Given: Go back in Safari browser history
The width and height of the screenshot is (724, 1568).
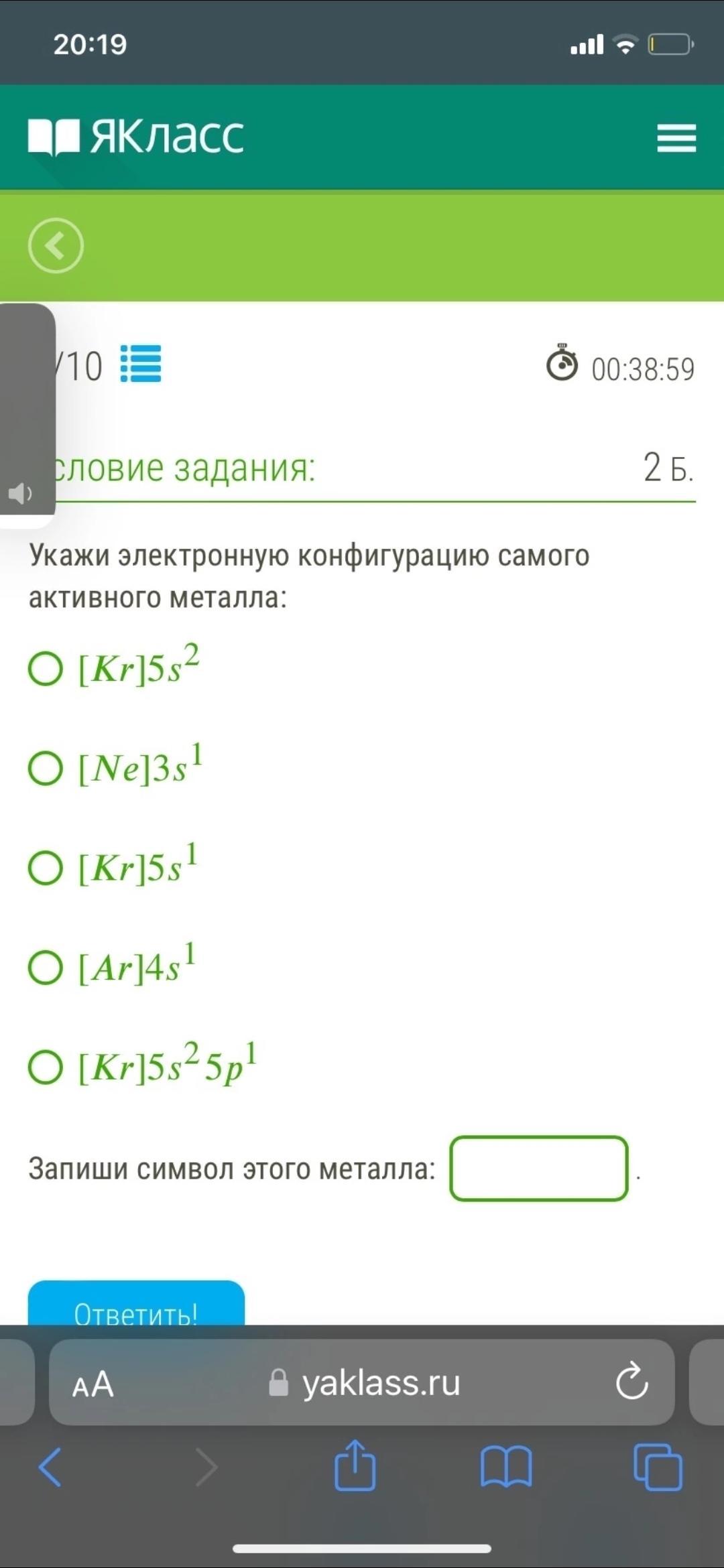Looking at the screenshot, I should pyautogui.click(x=50, y=1467).
